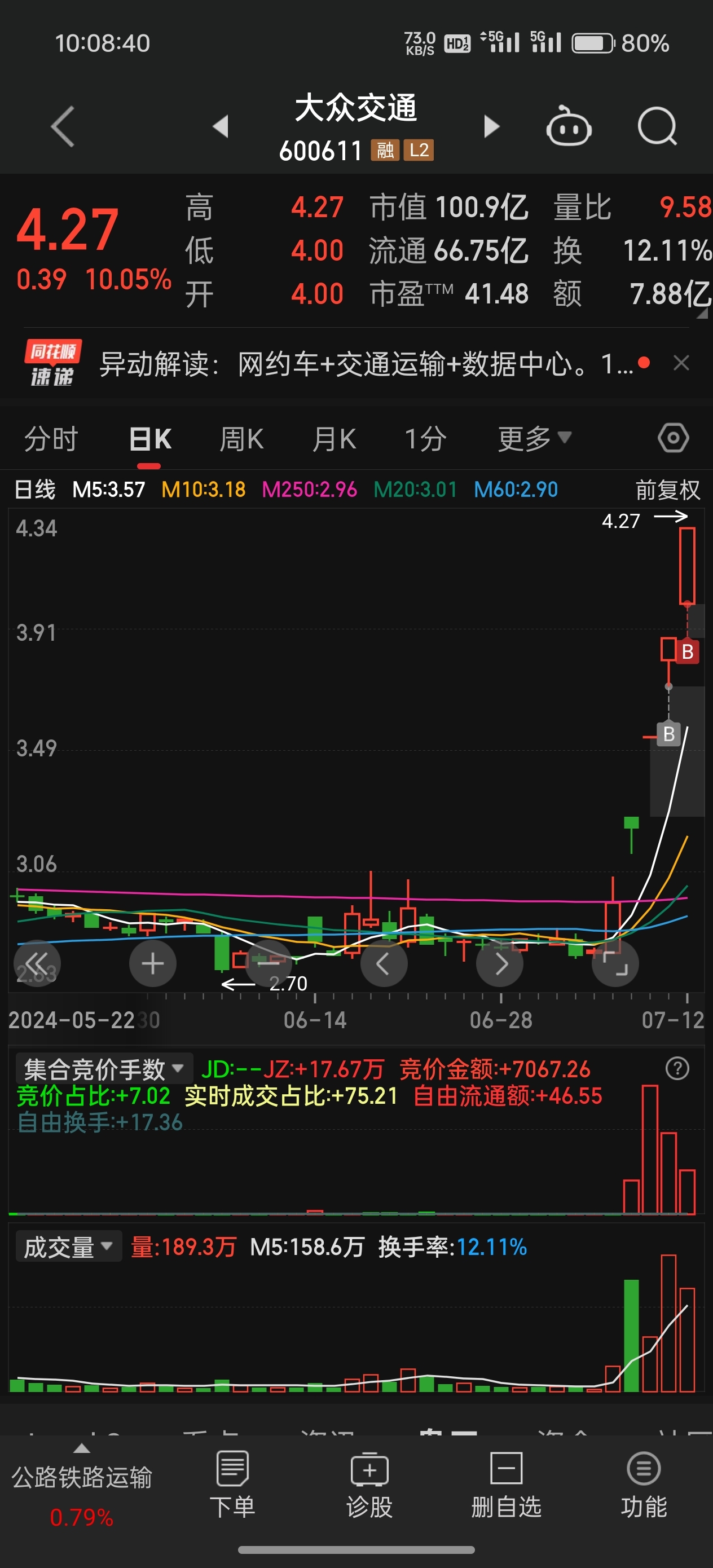Open the 成交量 indicator dropdown
Image resolution: width=713 pixels, height=1568 pixels.
pos(69,1247)
